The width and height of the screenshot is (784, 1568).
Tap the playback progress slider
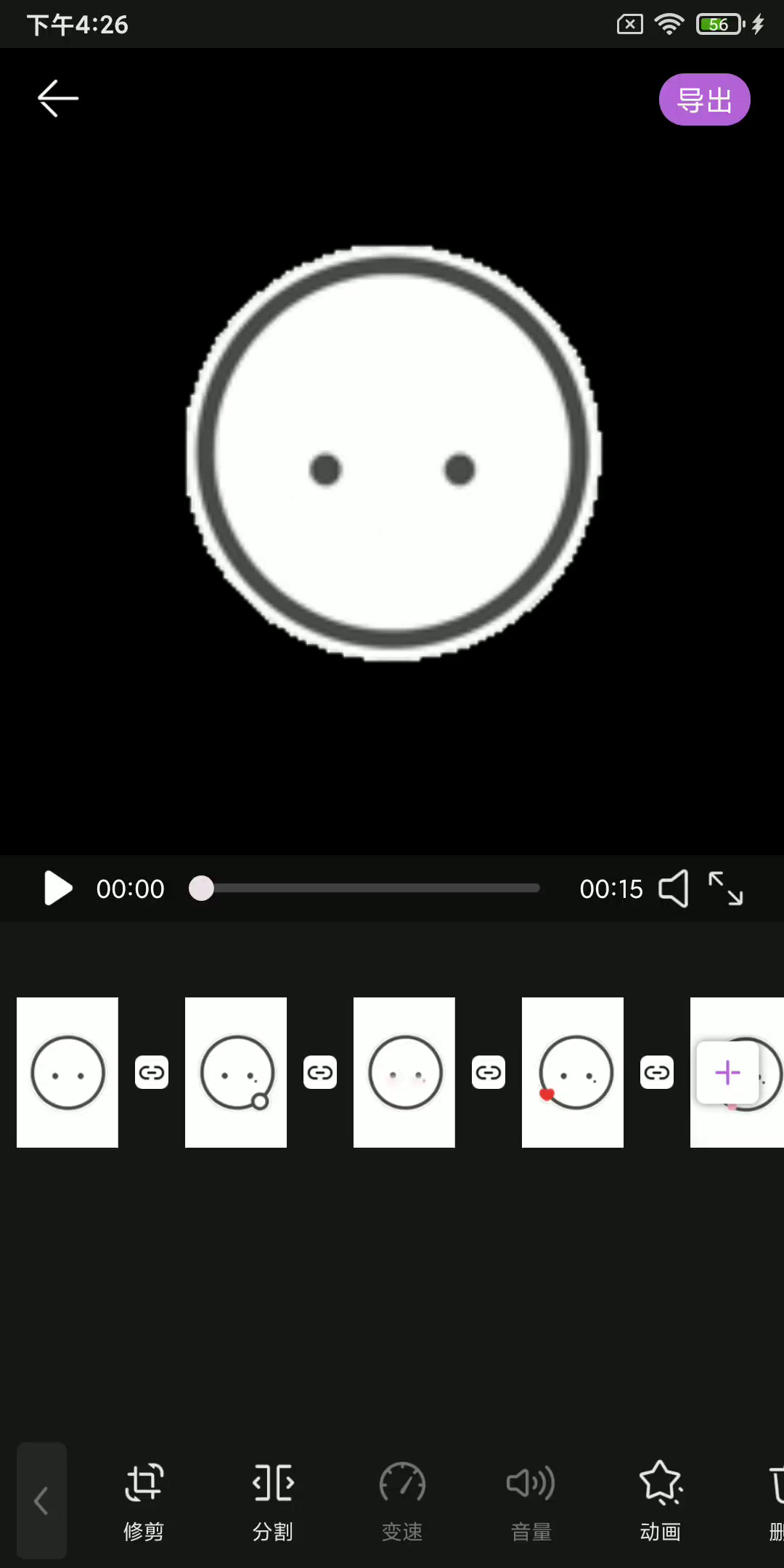[x=370, y=889]
